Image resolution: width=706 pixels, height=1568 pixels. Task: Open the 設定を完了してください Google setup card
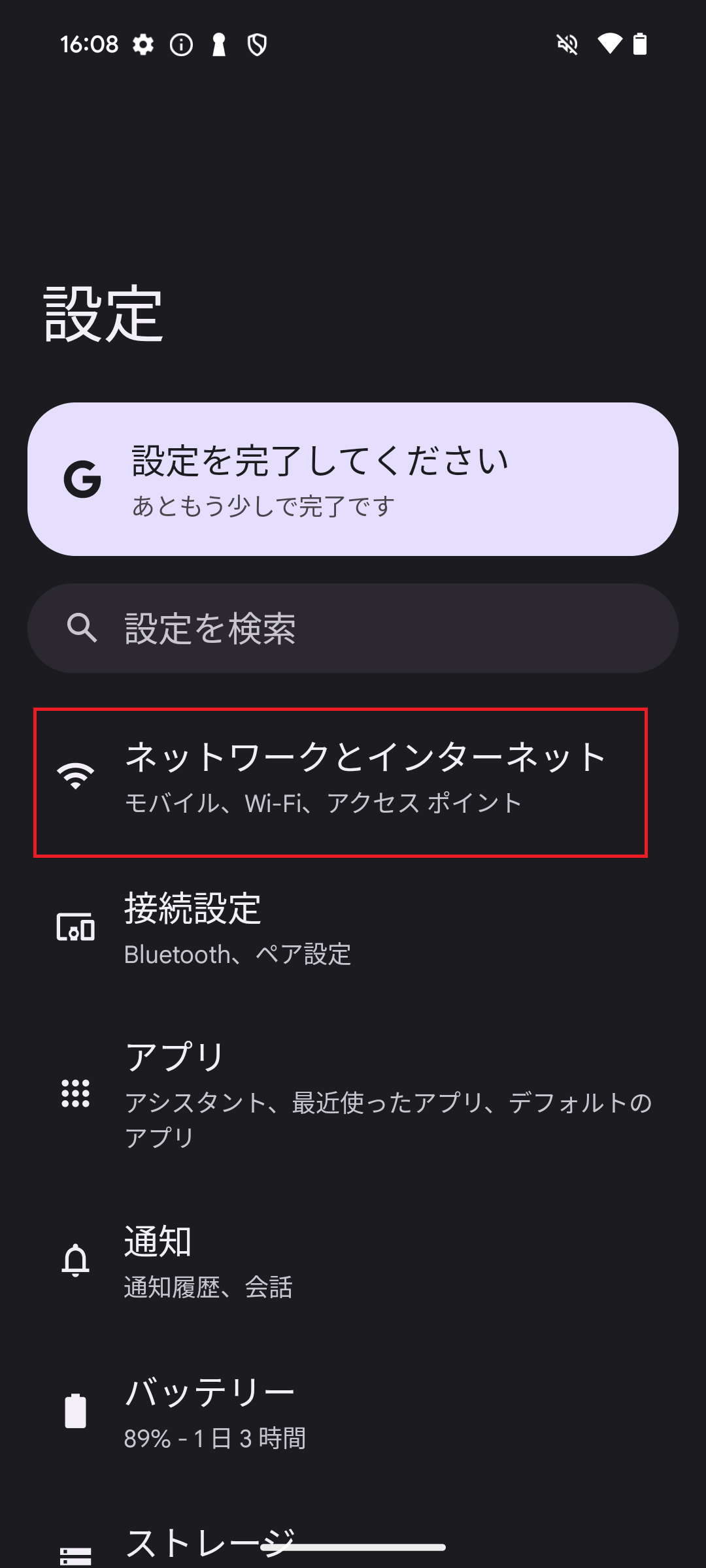pyautogui.click(x=353, y=479)
